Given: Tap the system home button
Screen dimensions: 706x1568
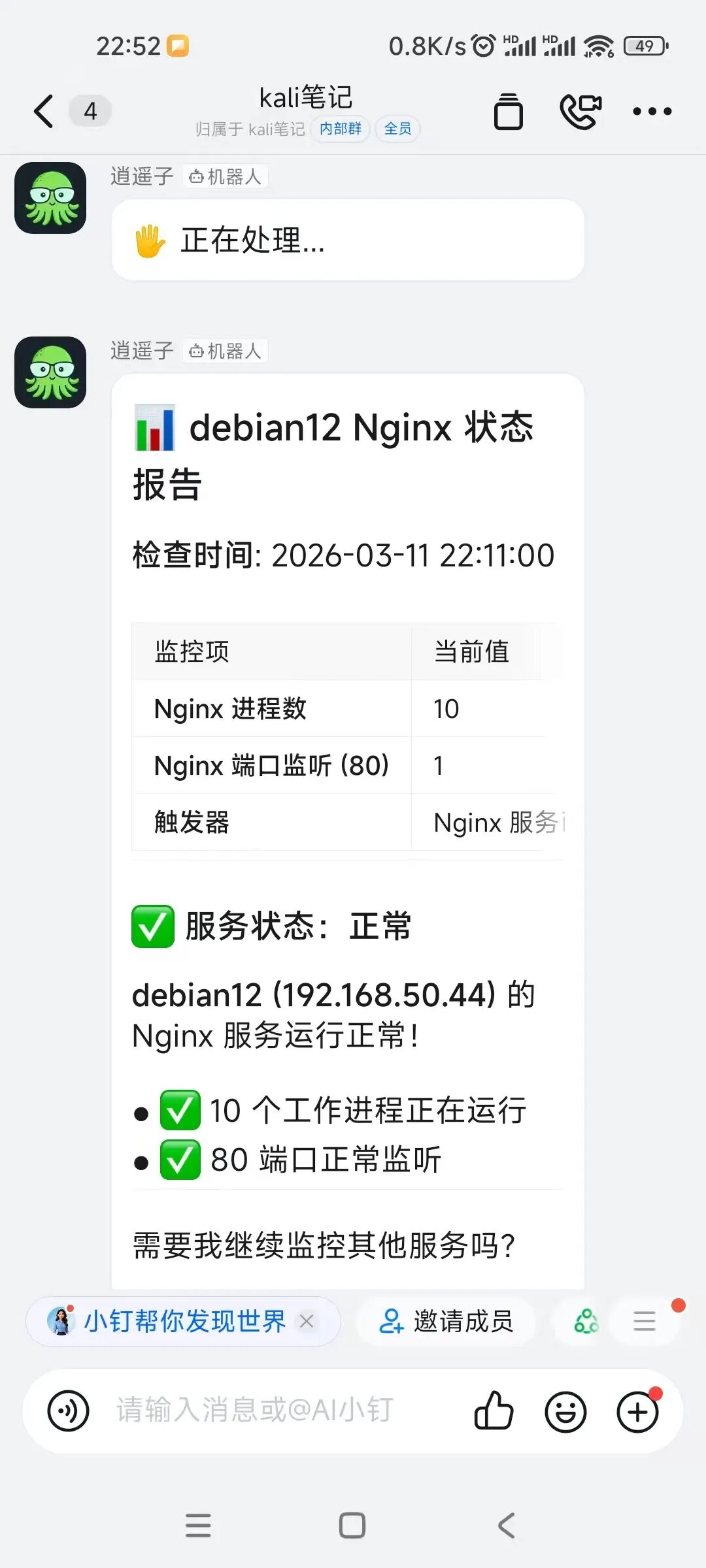Looking at the screenshot, I should click(352, 1526).
